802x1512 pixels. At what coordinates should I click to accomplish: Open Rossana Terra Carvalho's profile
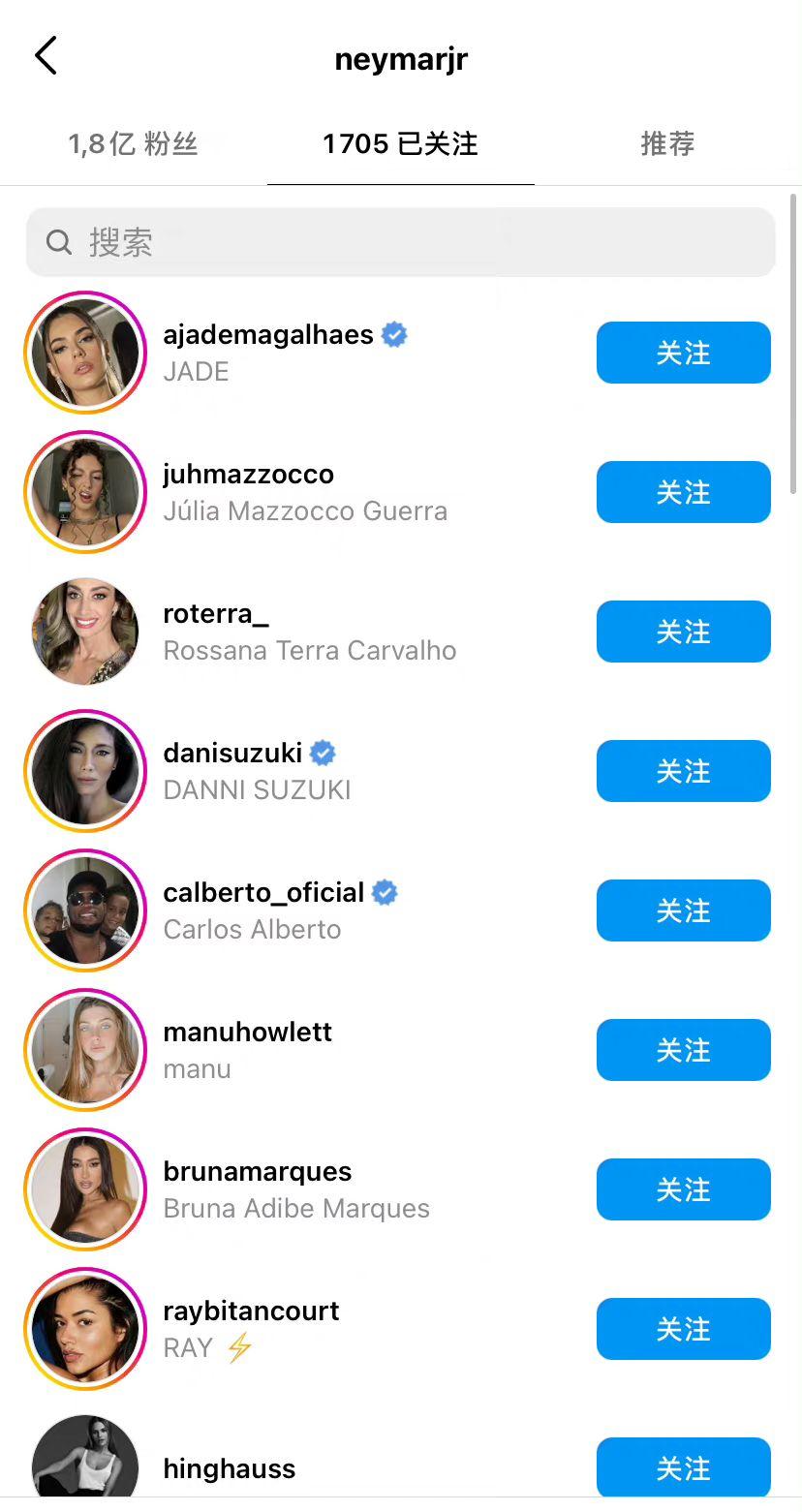[309, 632]
